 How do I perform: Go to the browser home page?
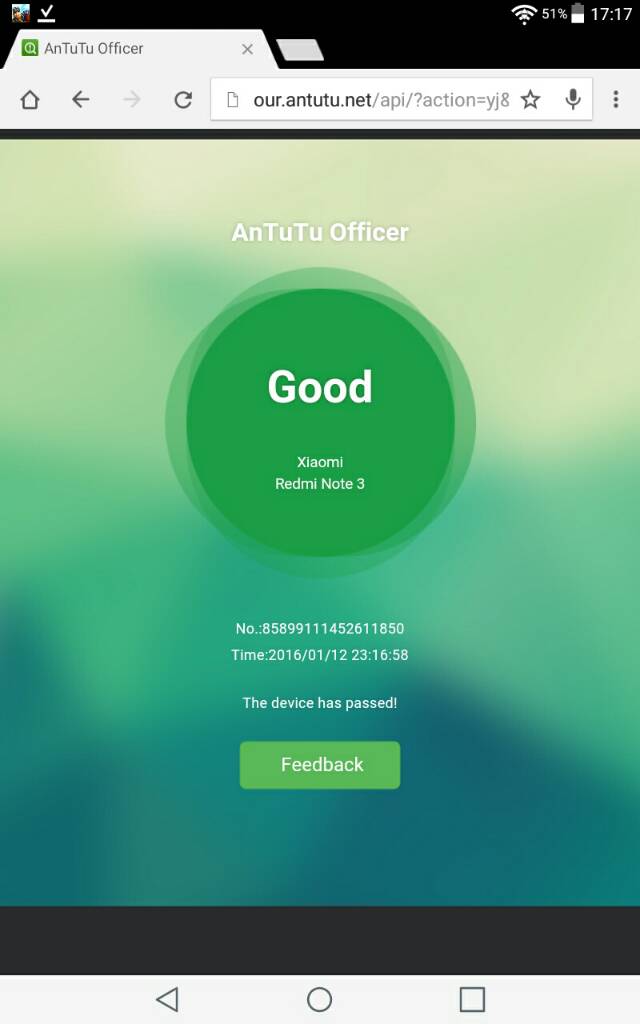(x=30, y=99)
